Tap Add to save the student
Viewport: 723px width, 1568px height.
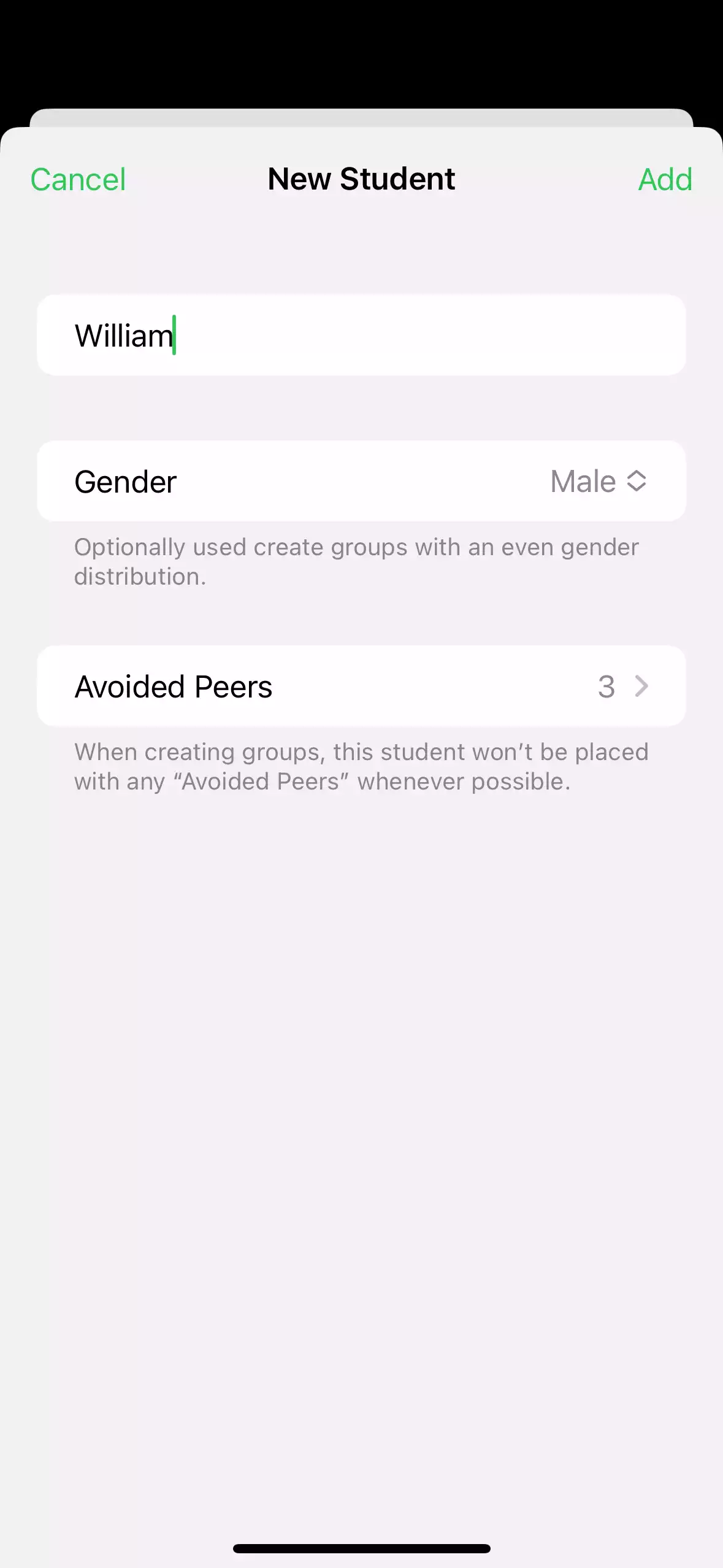[x=665, y=180]
